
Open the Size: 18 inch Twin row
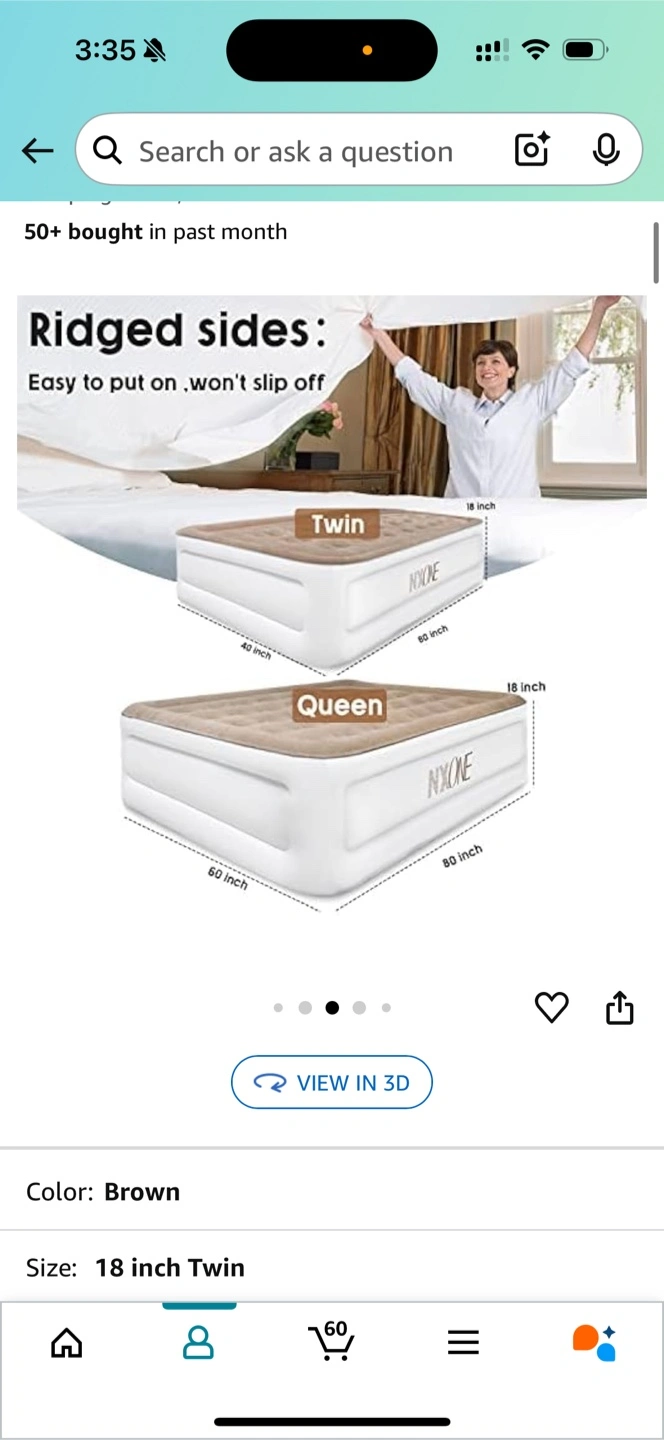pyautogui.click(x=332, y=1267)
